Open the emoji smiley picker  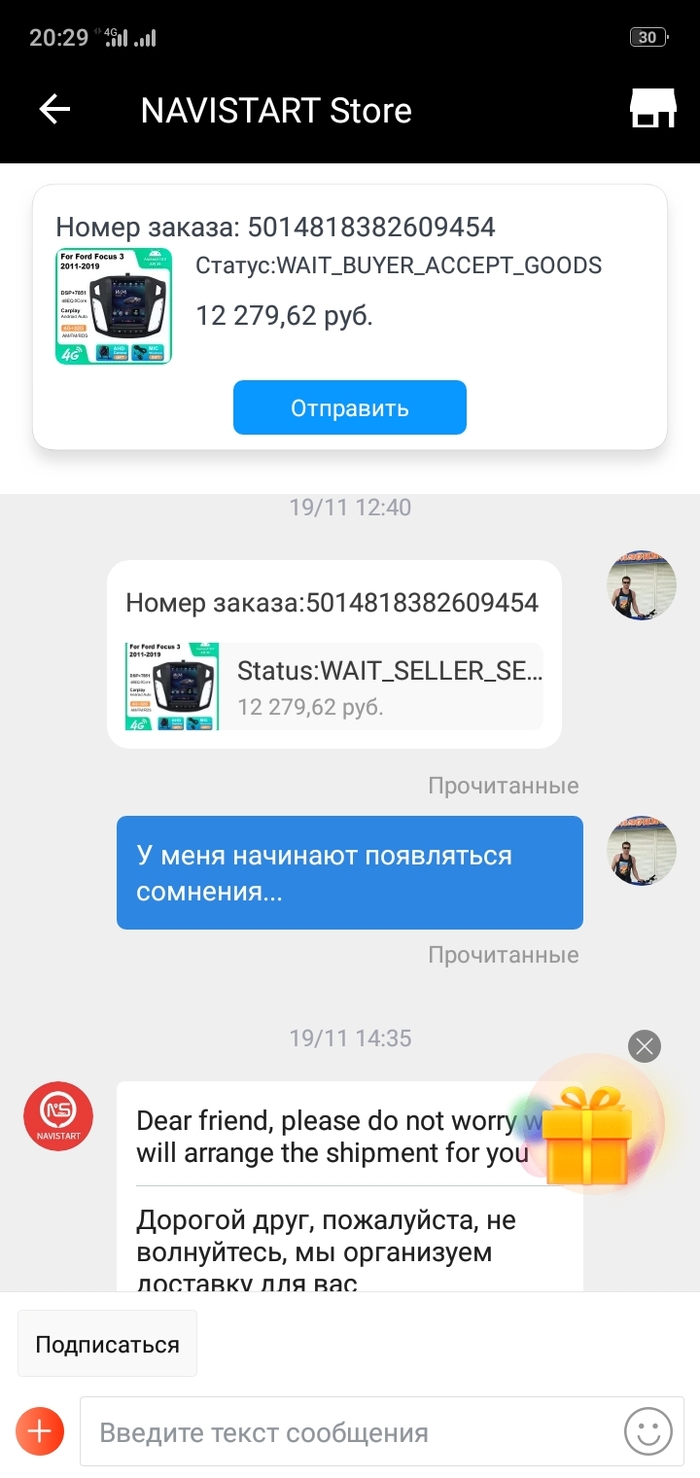point(648,1432)
